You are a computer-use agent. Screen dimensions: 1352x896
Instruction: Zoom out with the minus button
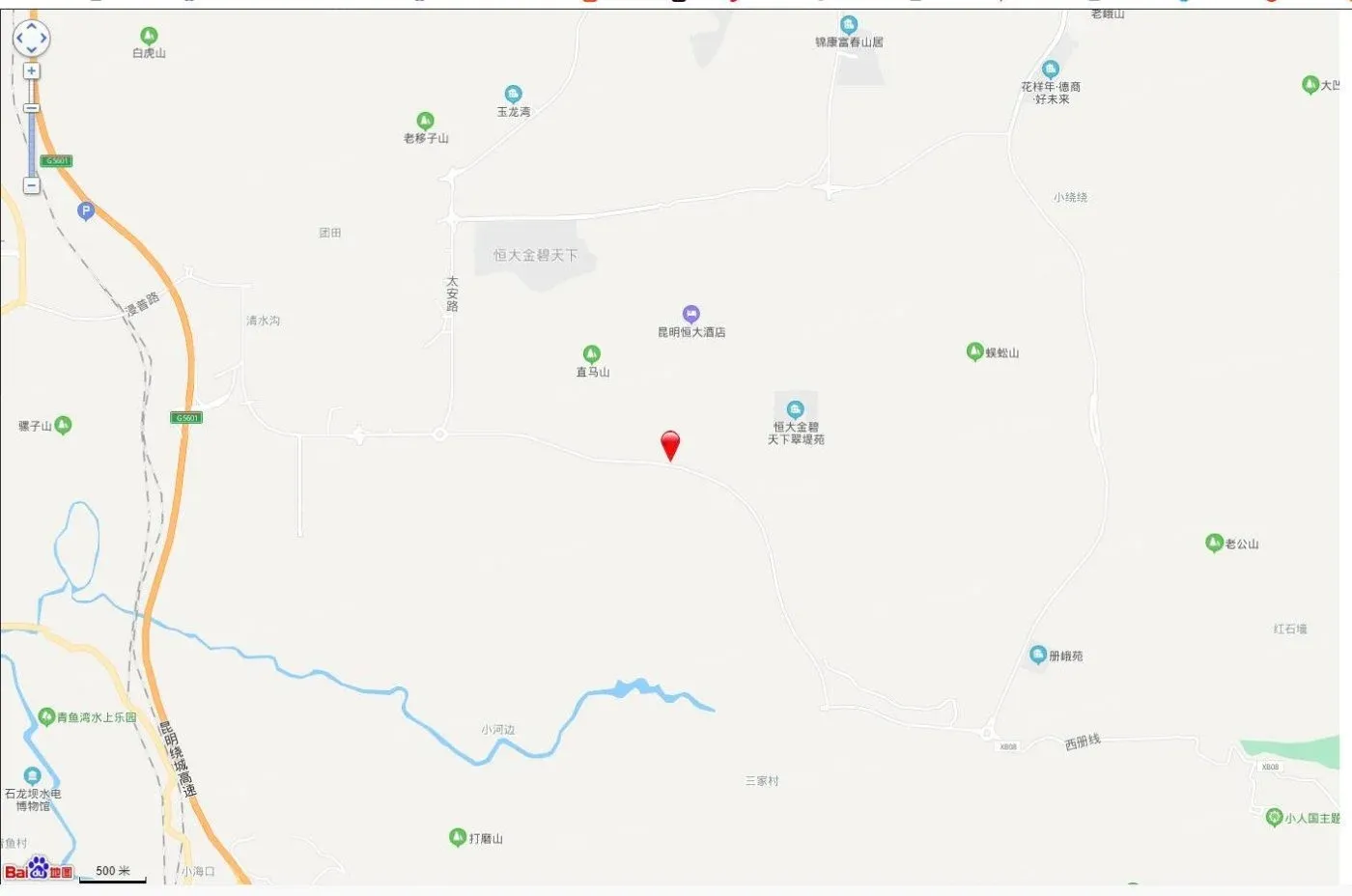[x=32, y=184]
